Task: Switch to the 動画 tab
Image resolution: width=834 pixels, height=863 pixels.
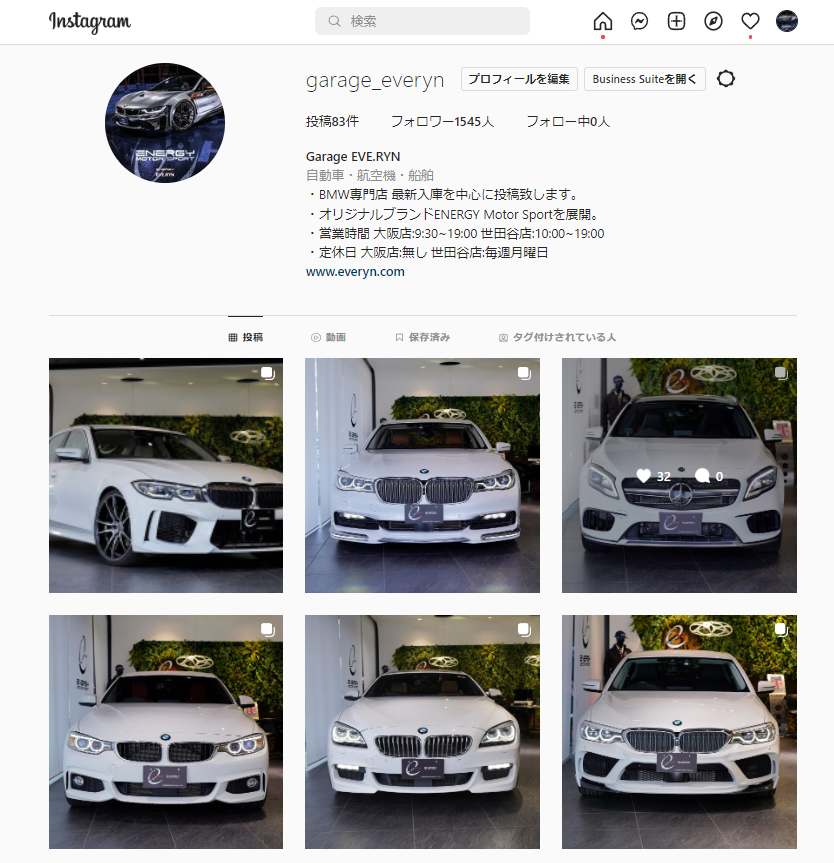Action: tap(328, 338)
